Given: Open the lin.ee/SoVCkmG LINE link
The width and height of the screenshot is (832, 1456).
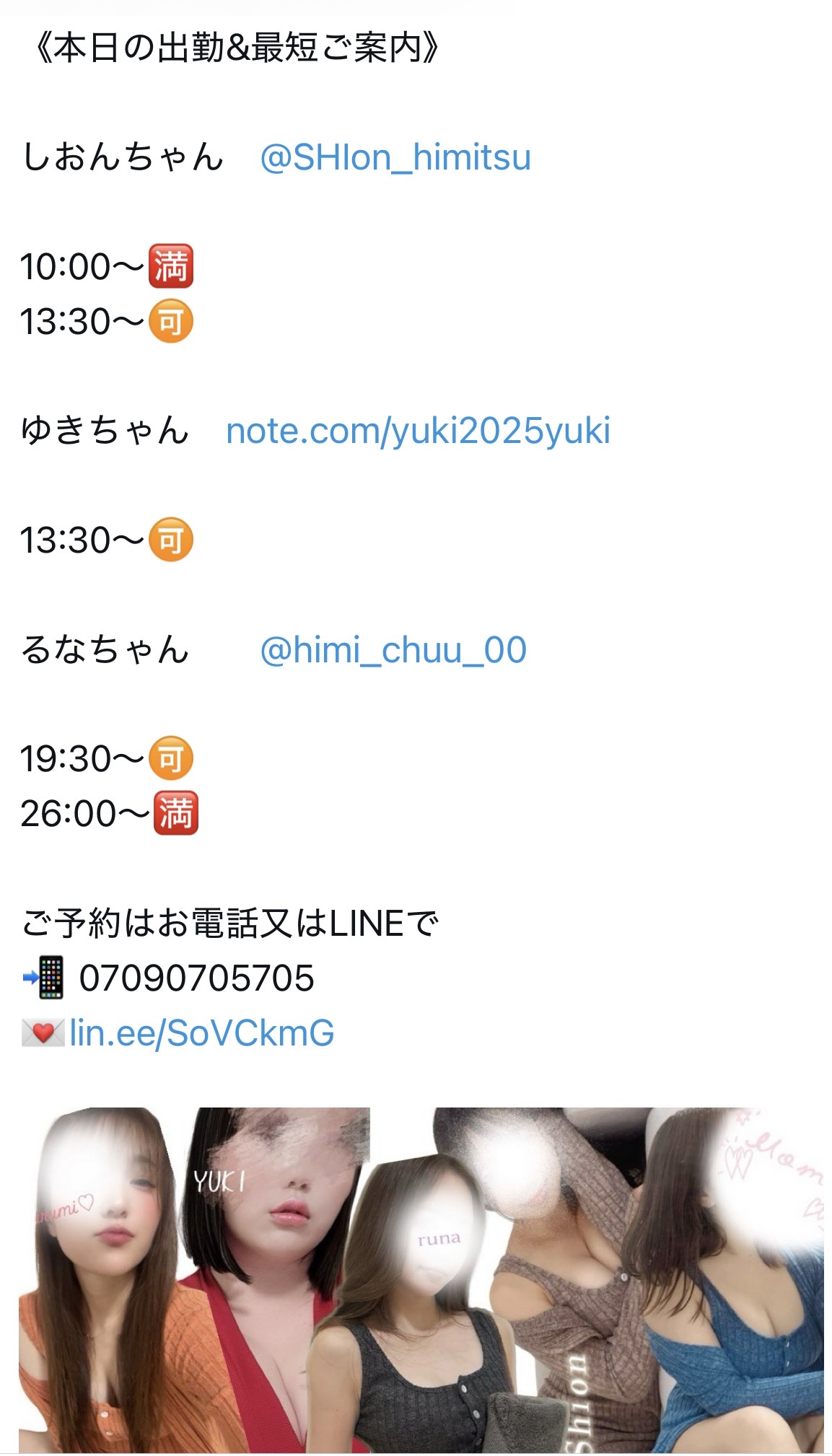Looking at the screenshot, I should click(x=201, y=1033).
